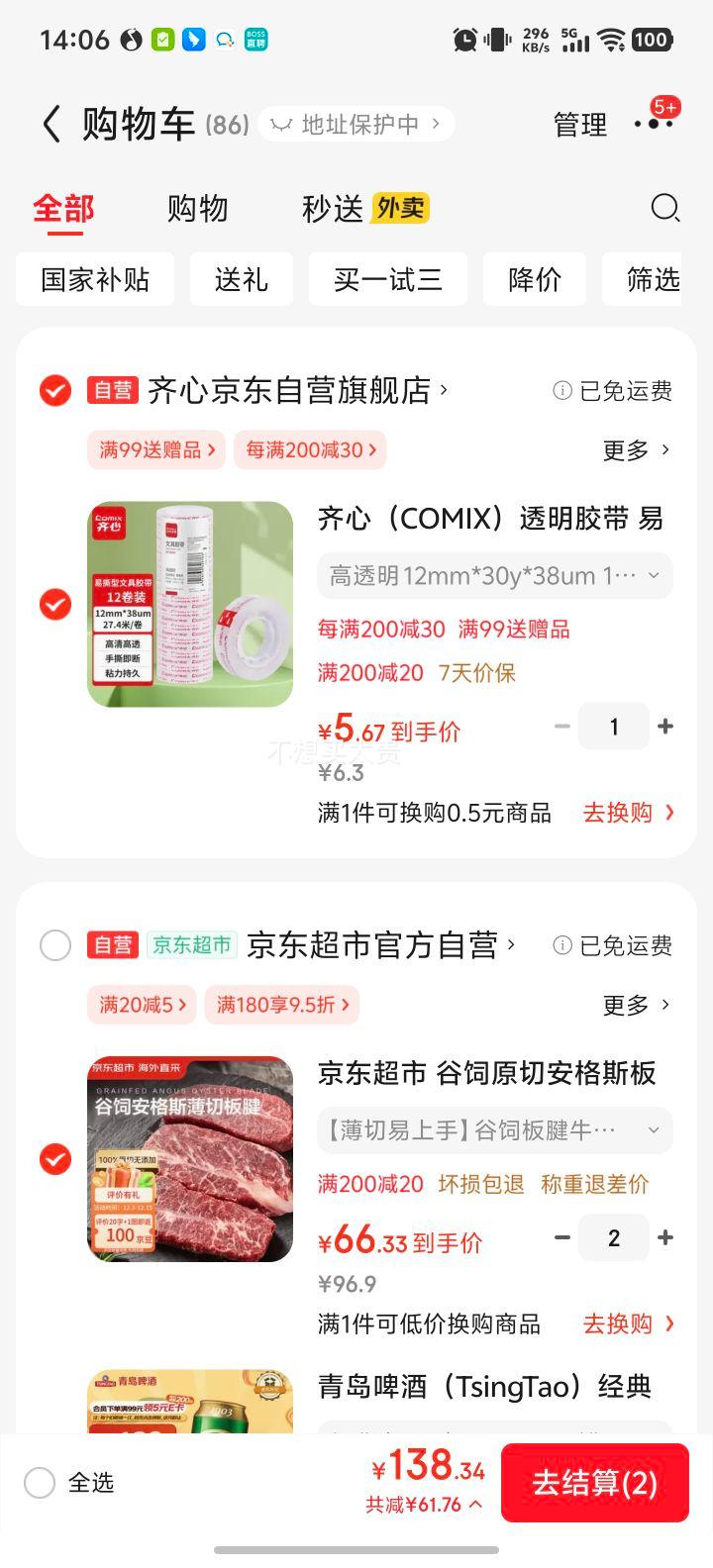The image size is (713, 1568).
Task: Deselect the transparent tape product checkbox
Action: click(55, 604)
